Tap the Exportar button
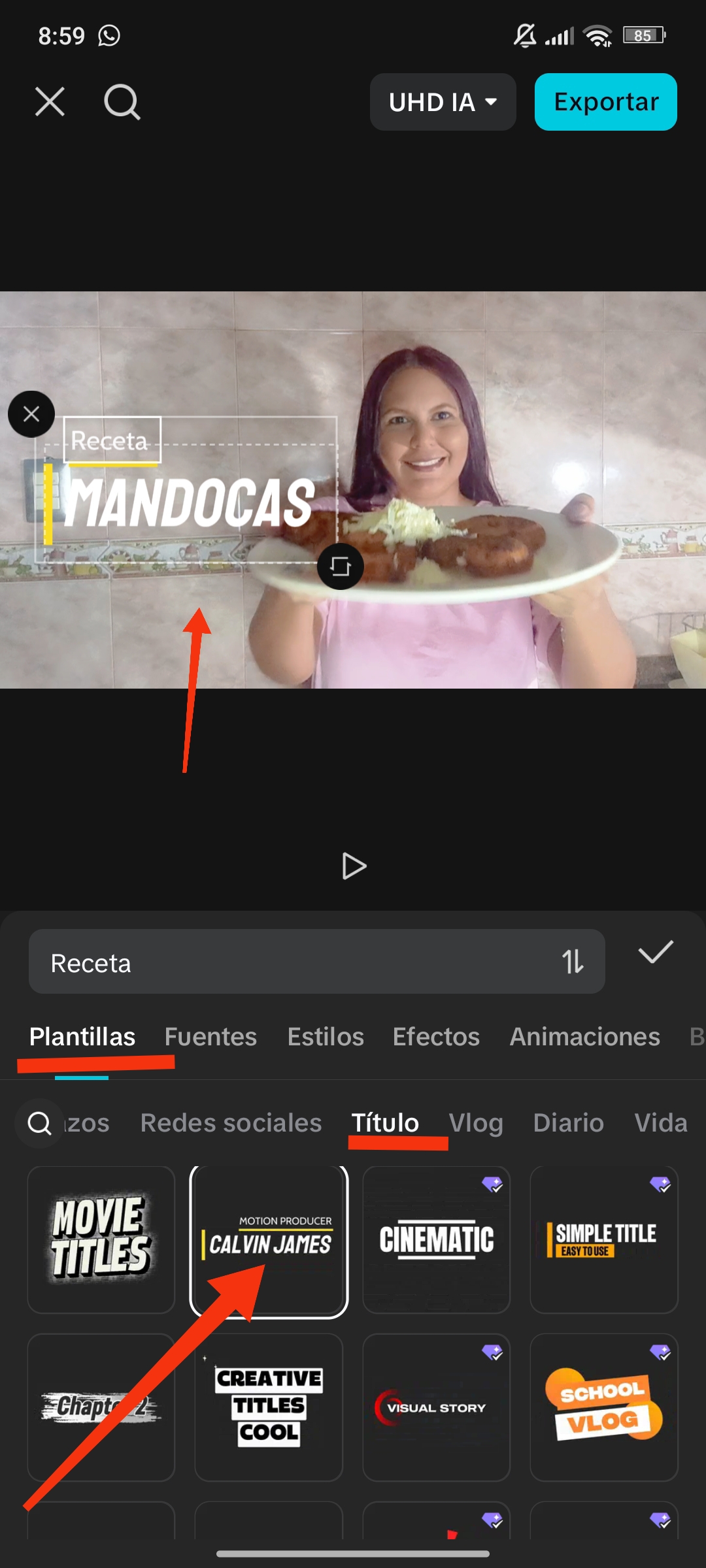 coord(605,102)
